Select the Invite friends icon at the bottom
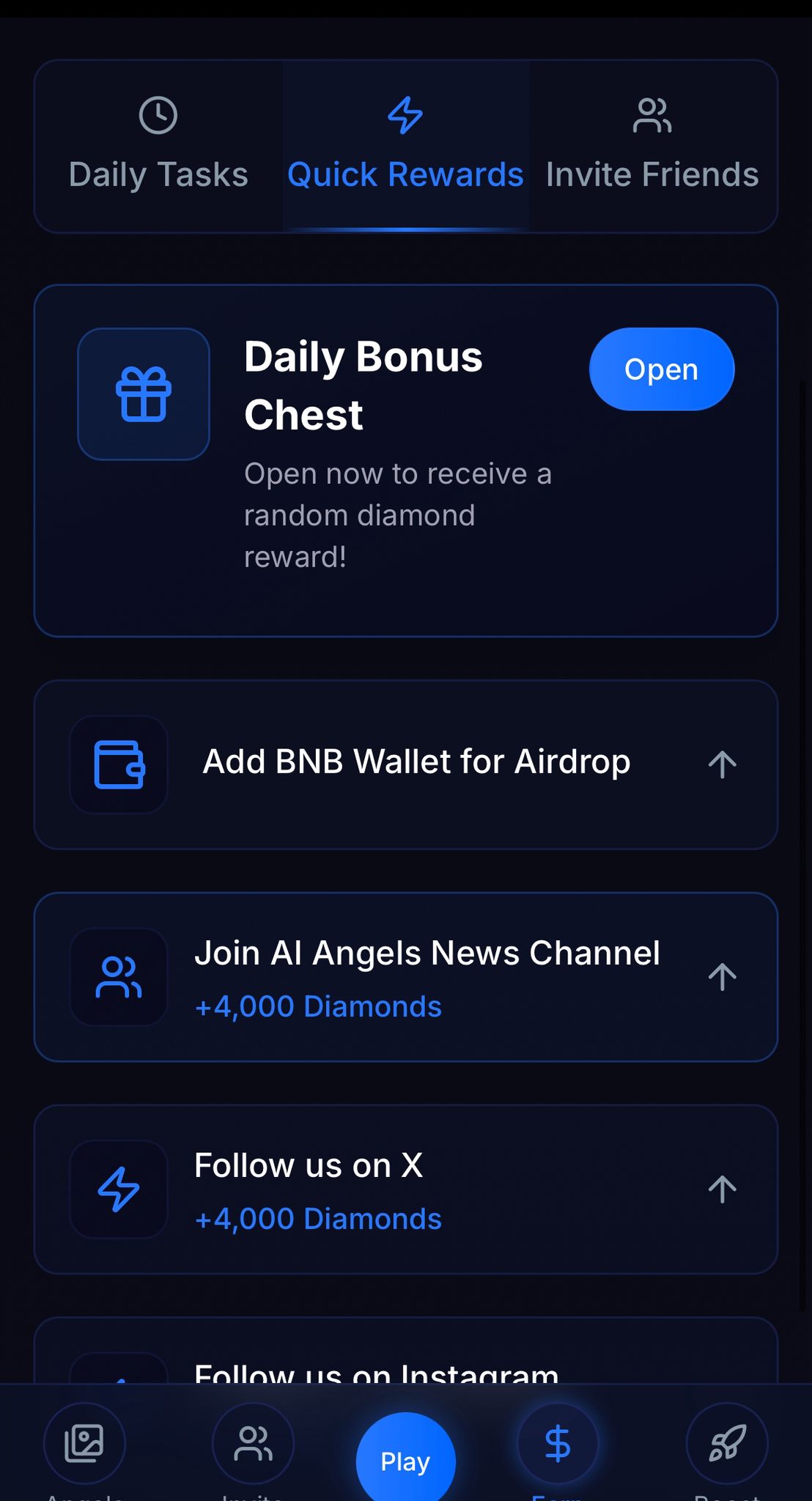This screenshot has width=812, height=1501. [x=252, y=1442]
